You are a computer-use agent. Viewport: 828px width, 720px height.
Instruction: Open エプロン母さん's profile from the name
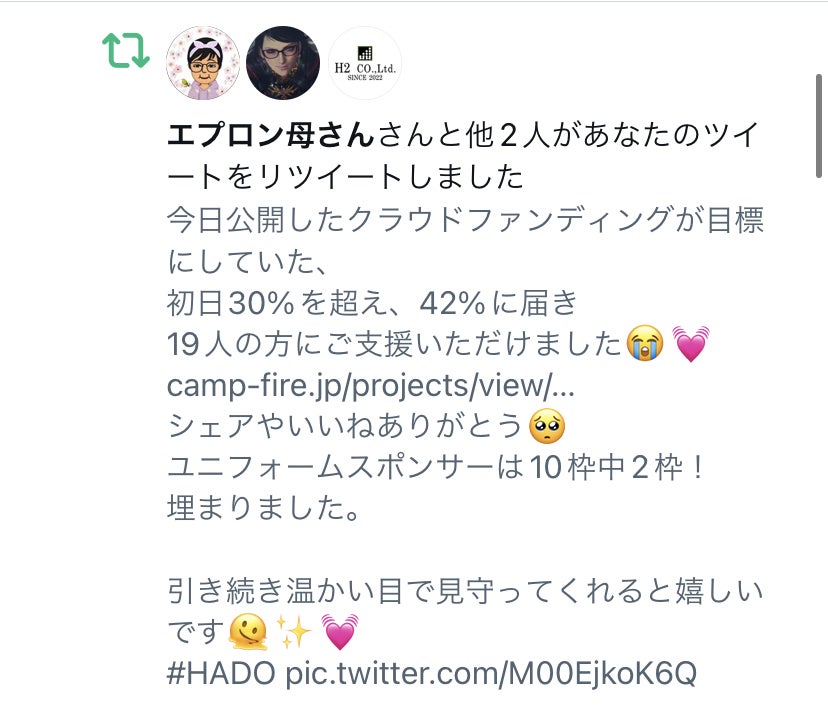pyautogui.click(x=270, y=134)
